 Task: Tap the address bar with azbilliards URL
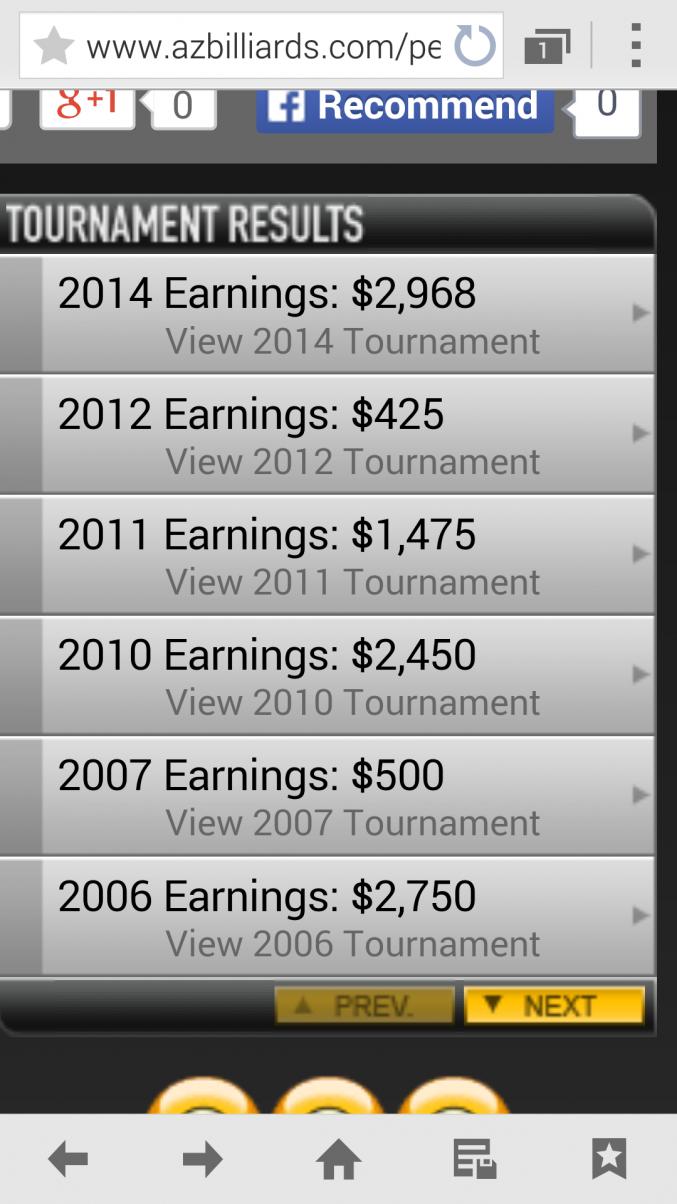[x=262, y=47]
